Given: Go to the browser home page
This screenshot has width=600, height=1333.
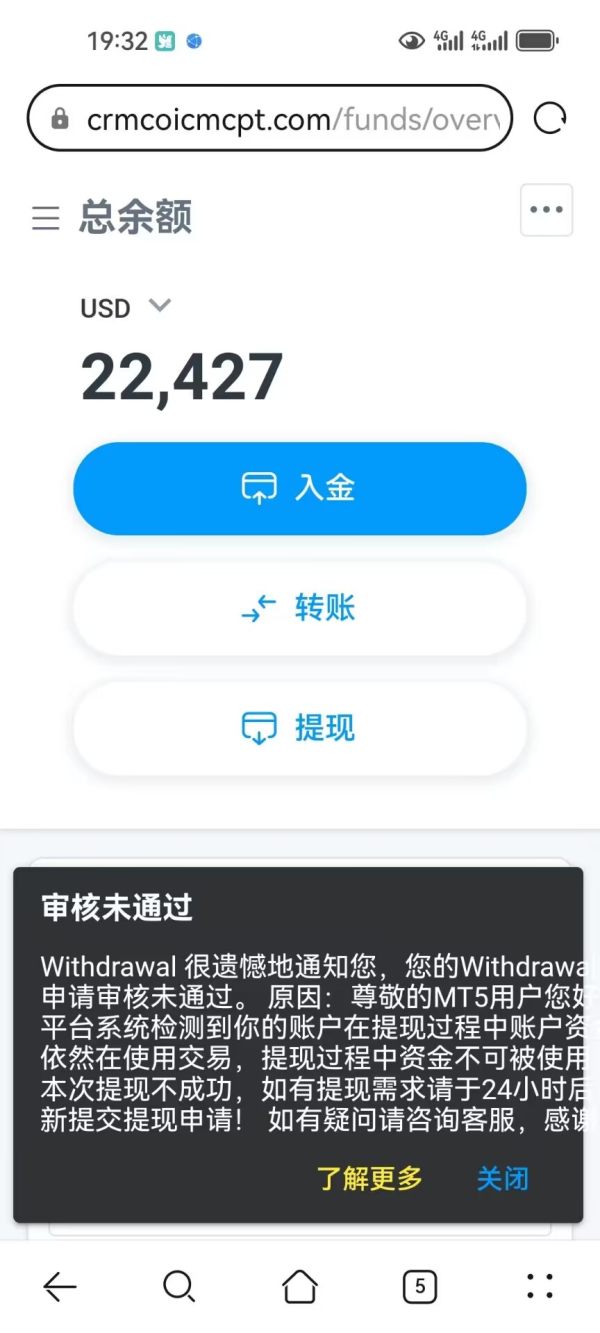Looking at the screenshot, I should [x=300, y=1286].
